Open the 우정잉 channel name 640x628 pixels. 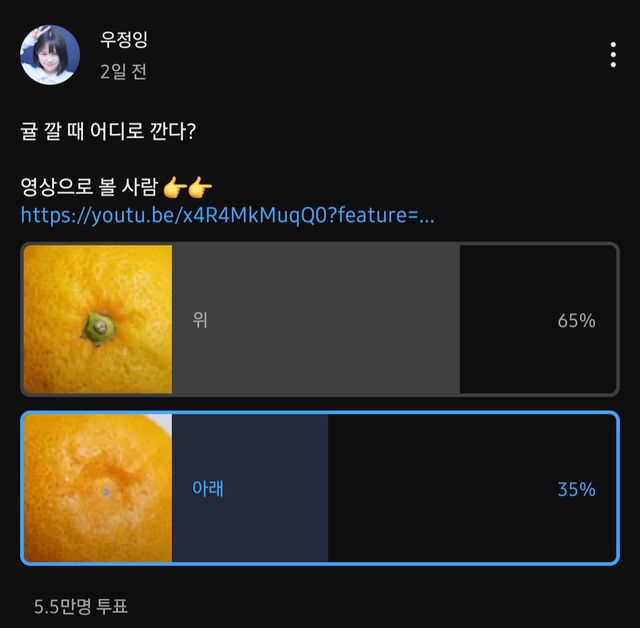124,40
